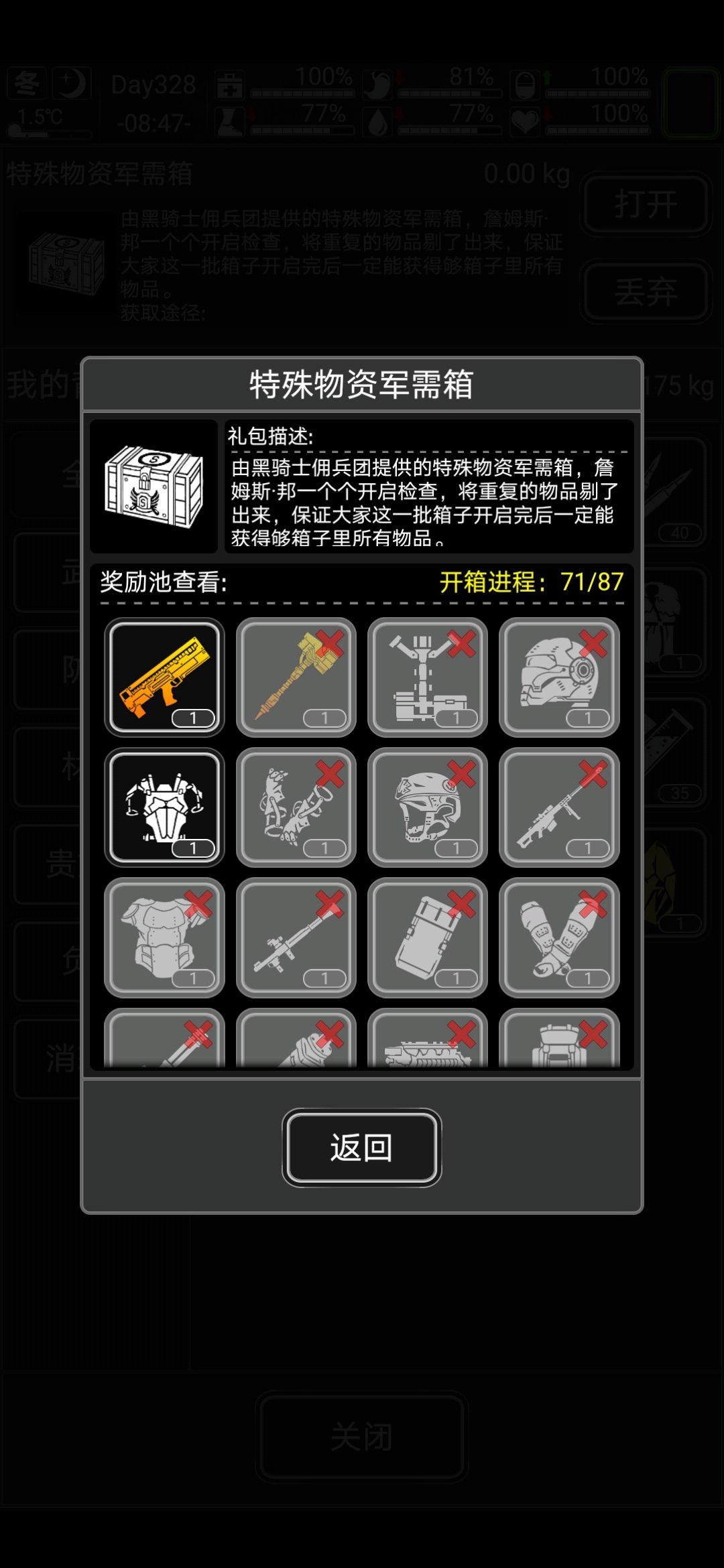Tap the crossed-out sniper rifle reward item
Image resolution: width=724 pixels, height=1568 pixels.
click(x=559, y=807)
